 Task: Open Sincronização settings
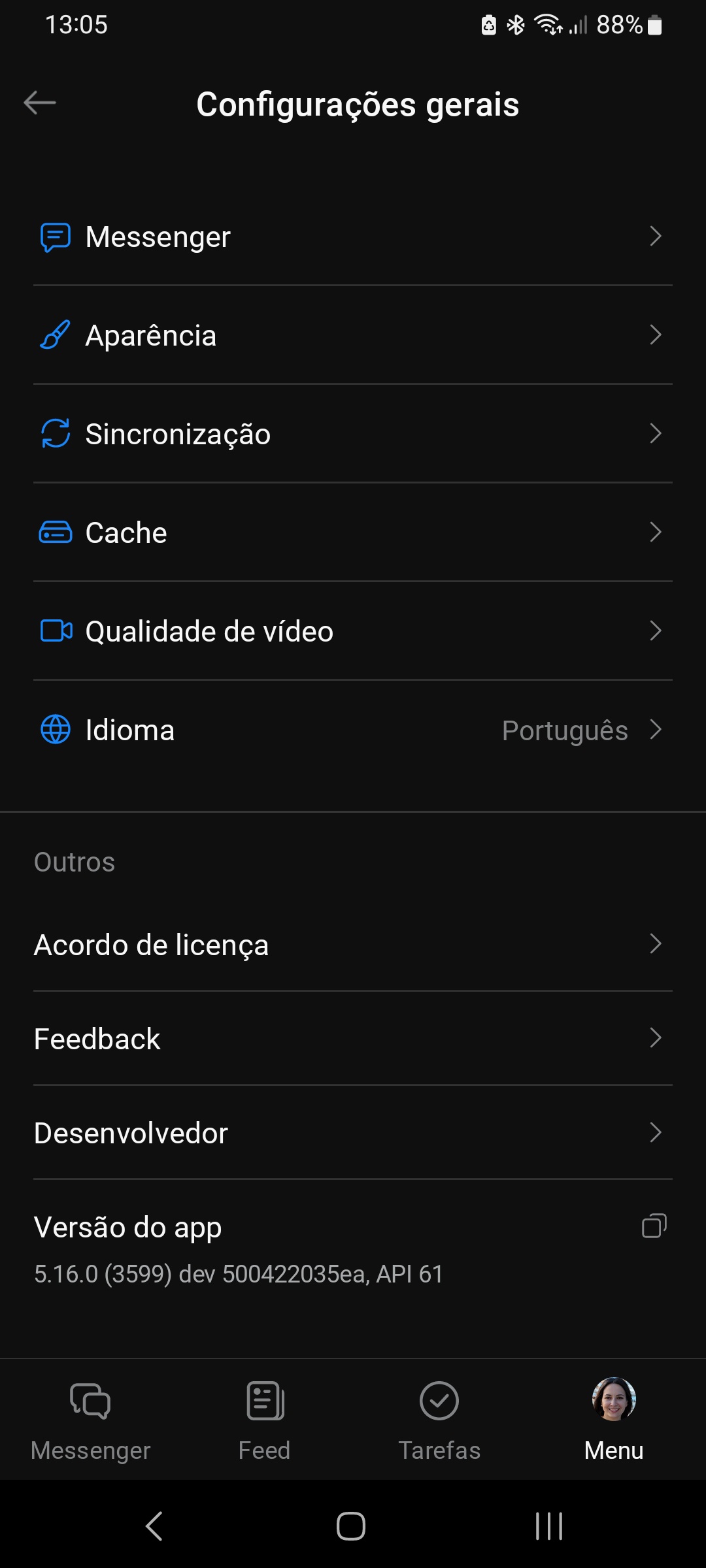point(353,434)
